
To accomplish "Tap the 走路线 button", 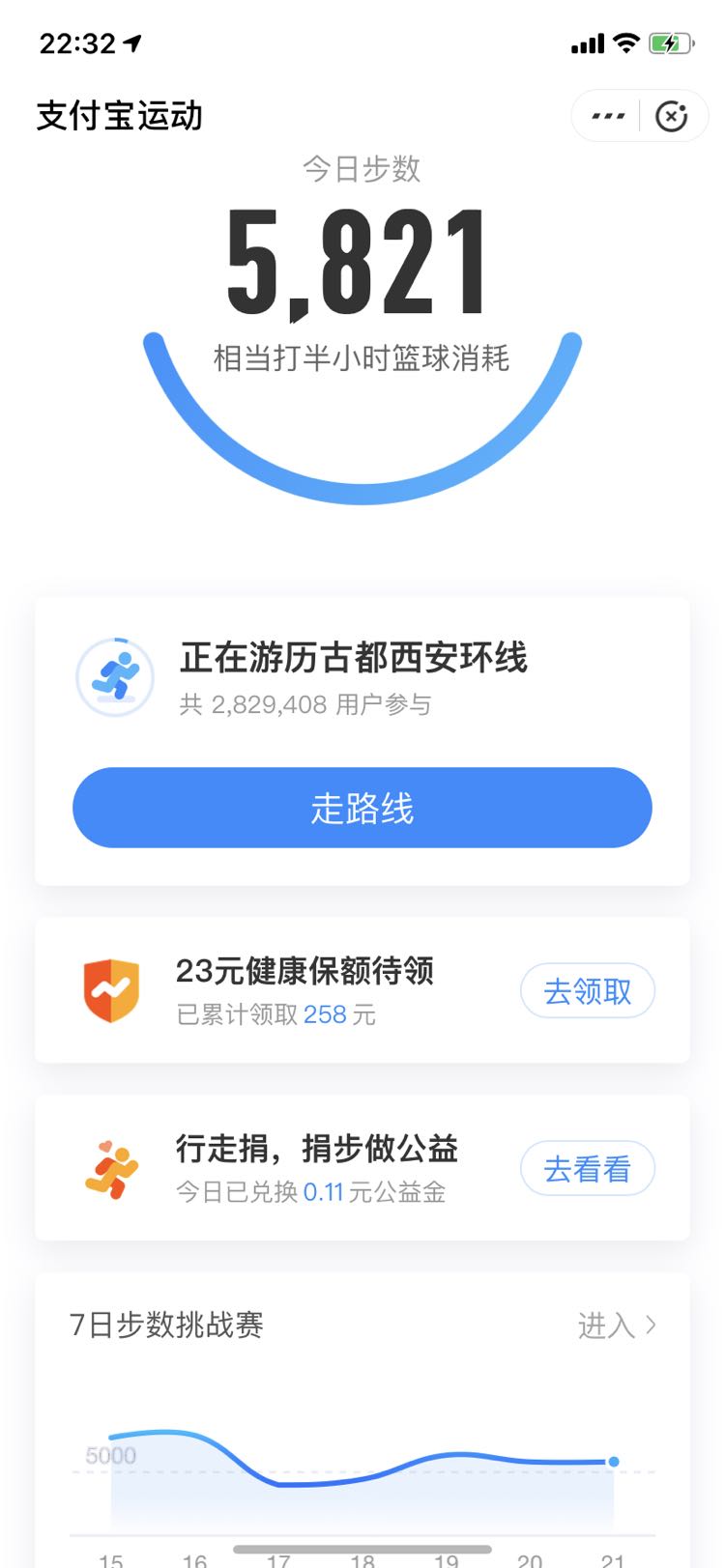I will [x=362, y=808].
